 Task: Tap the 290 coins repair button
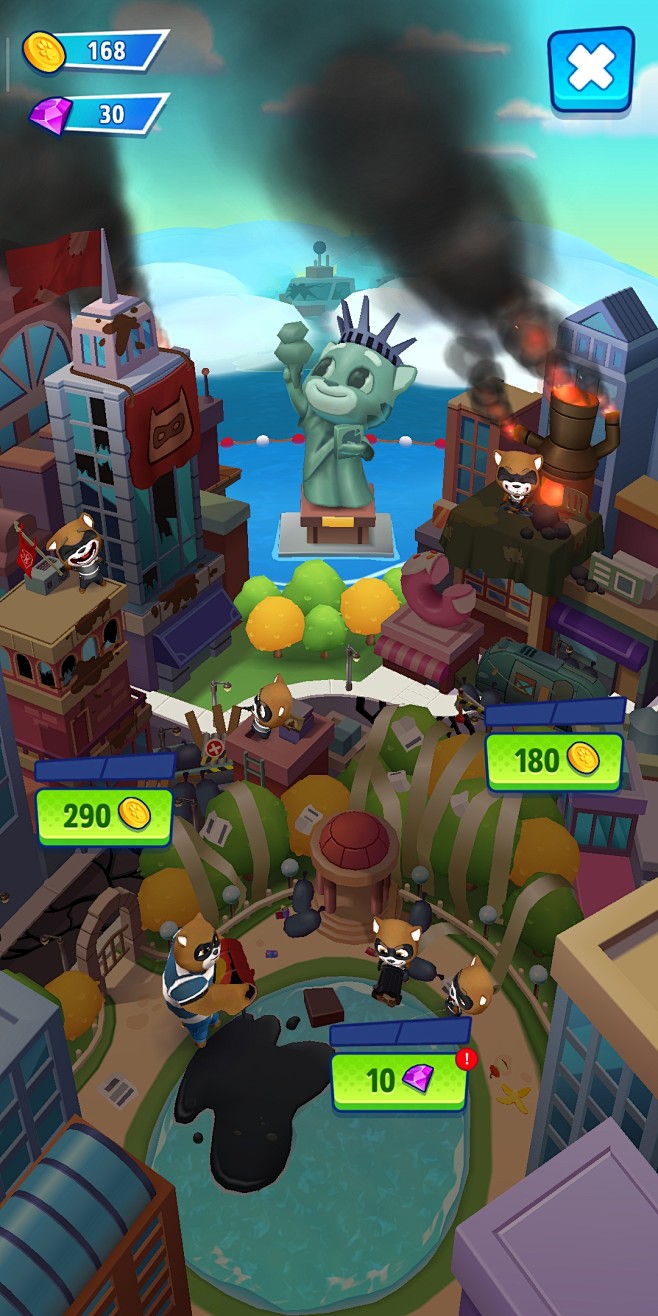[104, 815]
